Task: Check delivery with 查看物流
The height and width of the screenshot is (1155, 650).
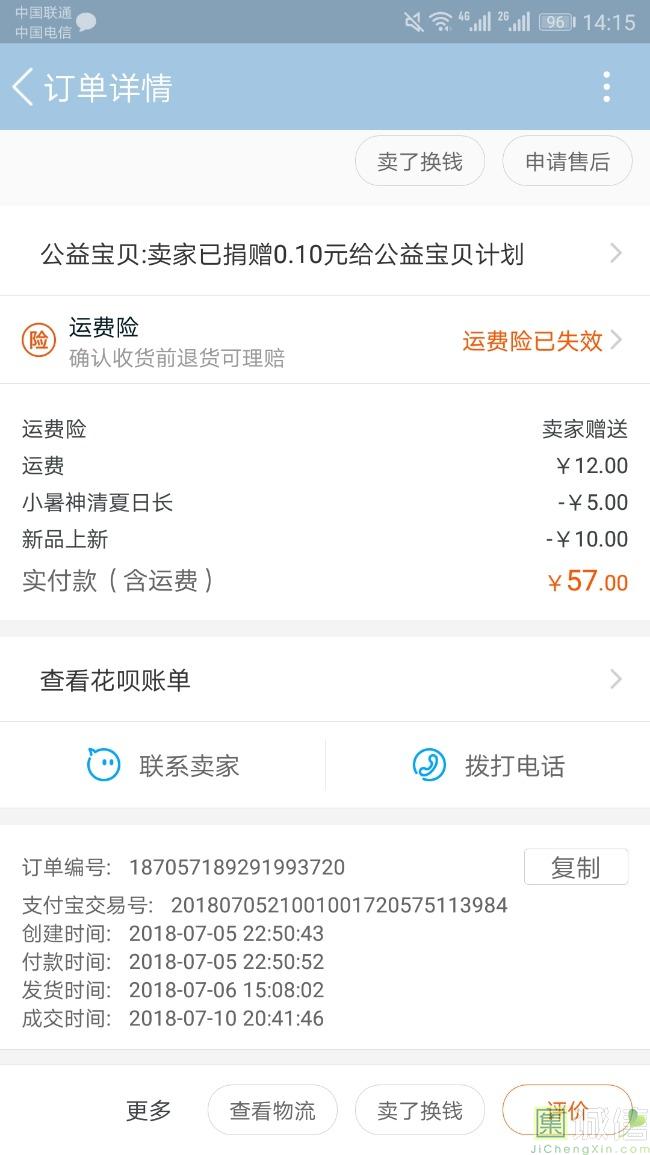Action: [x=272, y=1110]
